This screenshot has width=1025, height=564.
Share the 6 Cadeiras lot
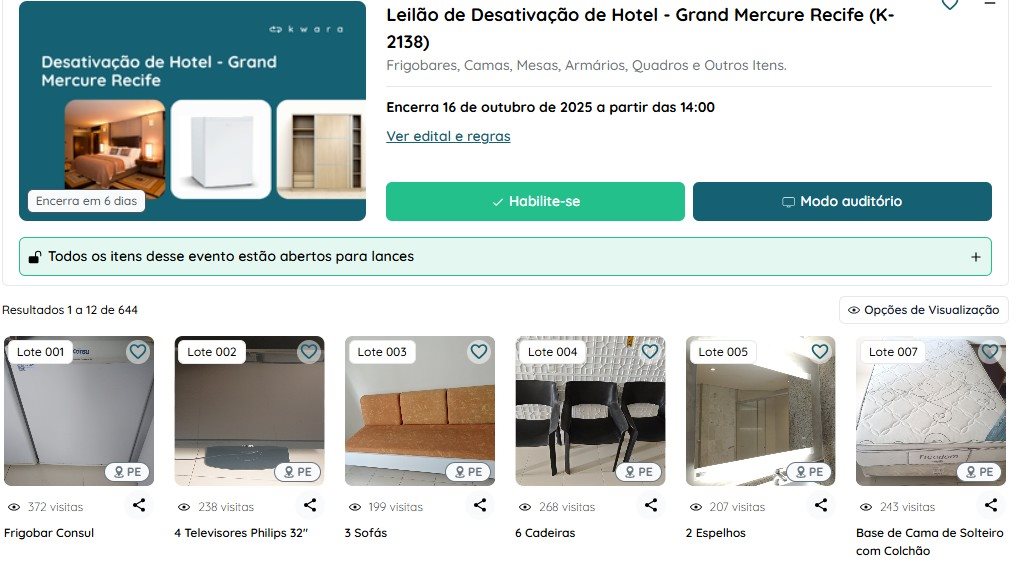pyautogui.click(x=651, y=506)
